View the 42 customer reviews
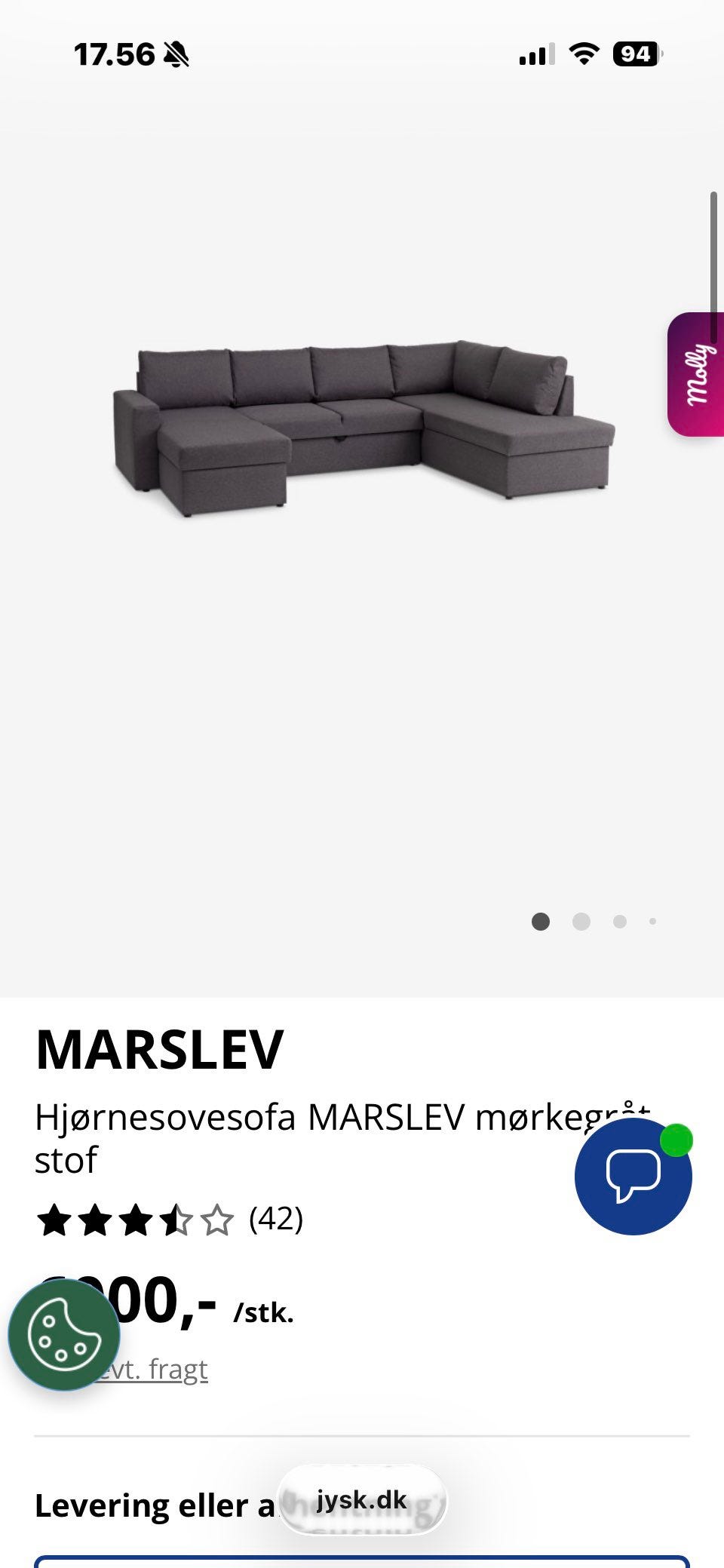The width and height of the screenshot is (724, 1568). coord(276,1219)
